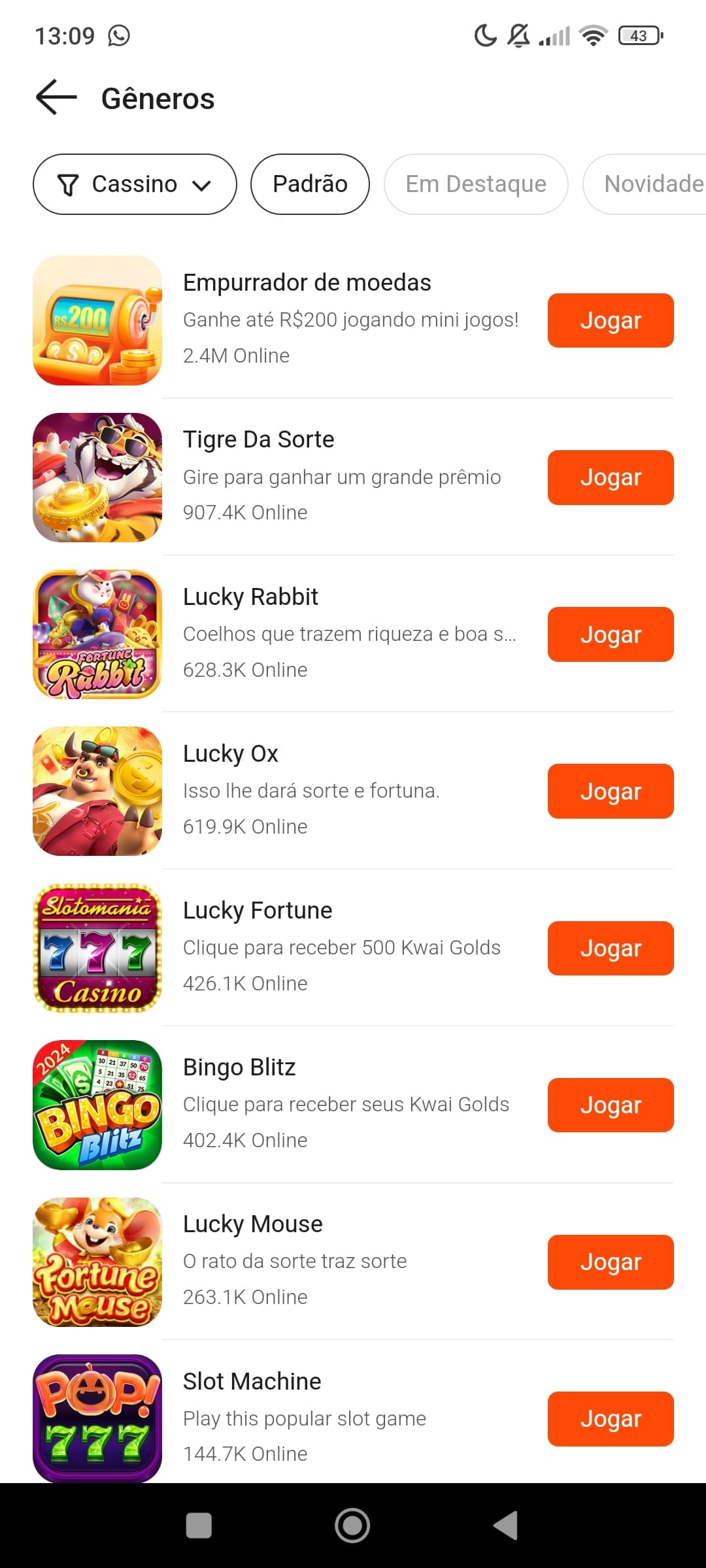Open the Bingo Blitz game icon
This screenshot has height=1568, width=706.
click(97, 1105)
